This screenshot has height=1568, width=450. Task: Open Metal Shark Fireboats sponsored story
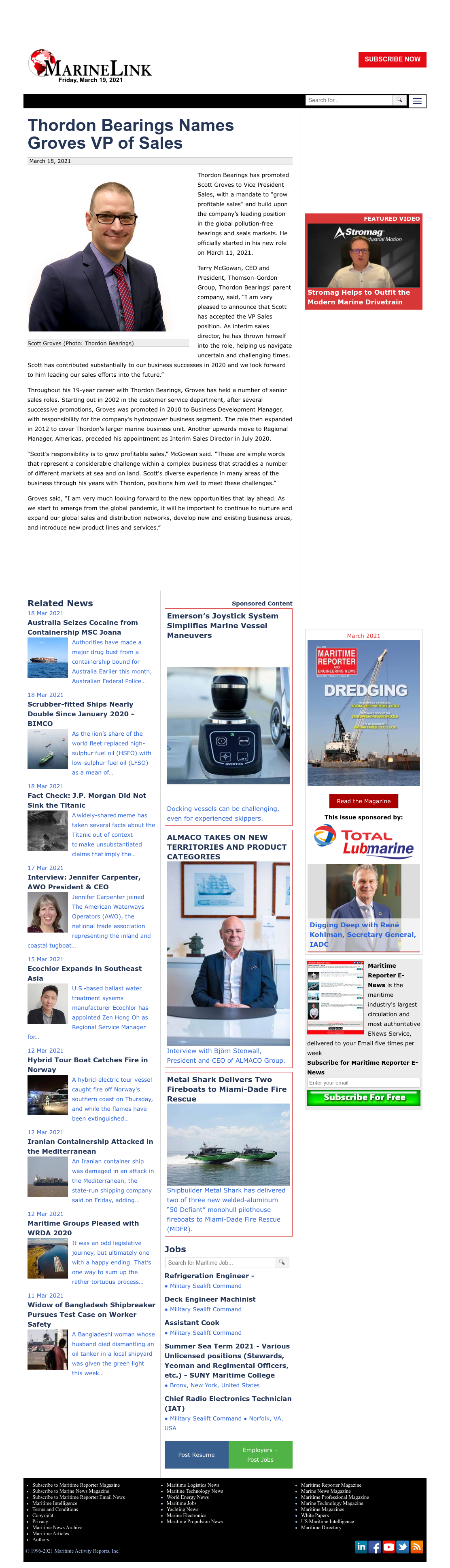(x=227, y=1089)
